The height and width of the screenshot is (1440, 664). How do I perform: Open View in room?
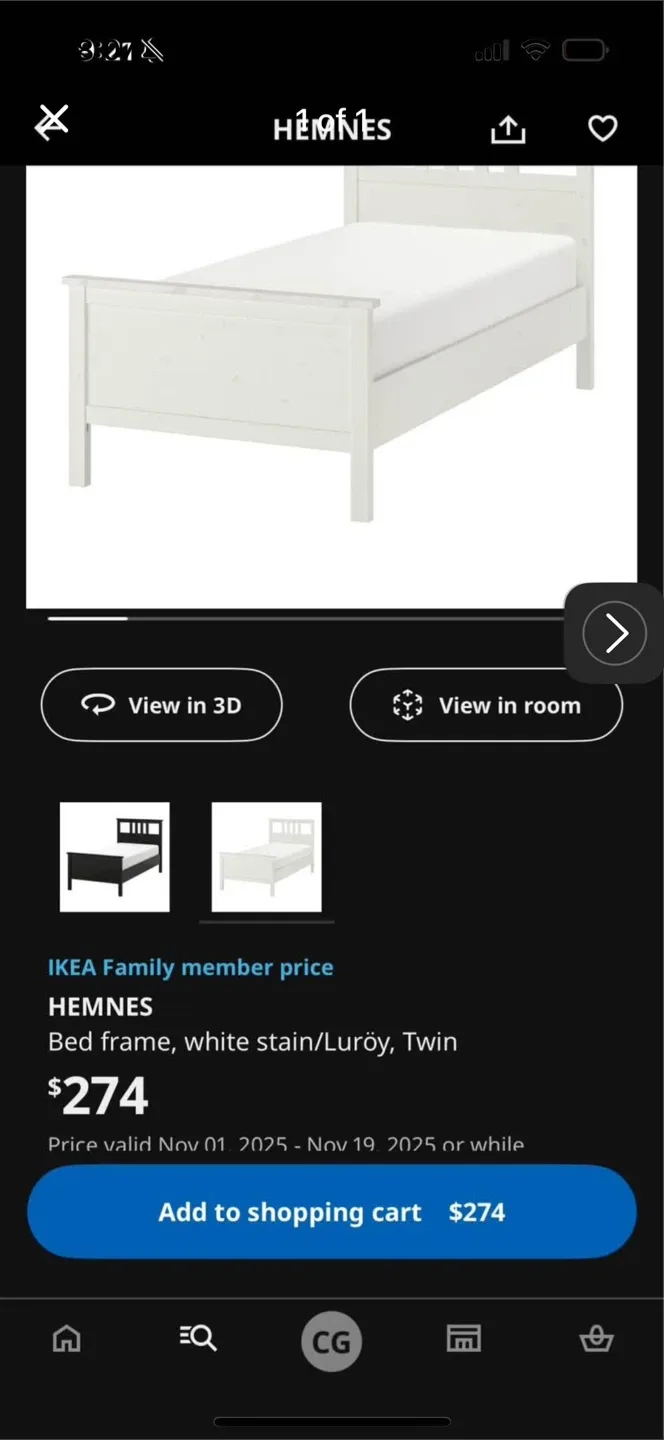(486, 705)
